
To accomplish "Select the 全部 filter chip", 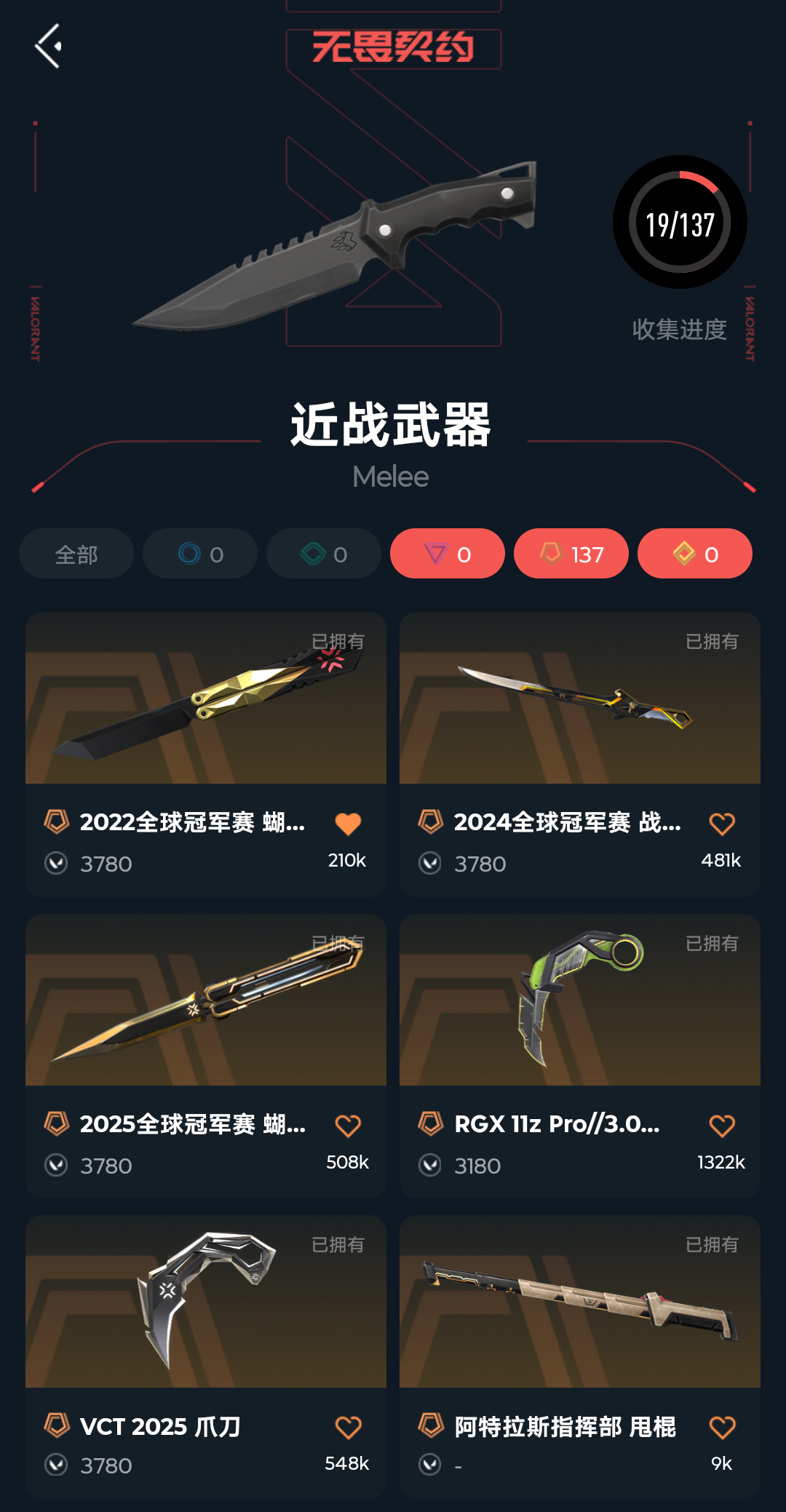I will (76, 554).
